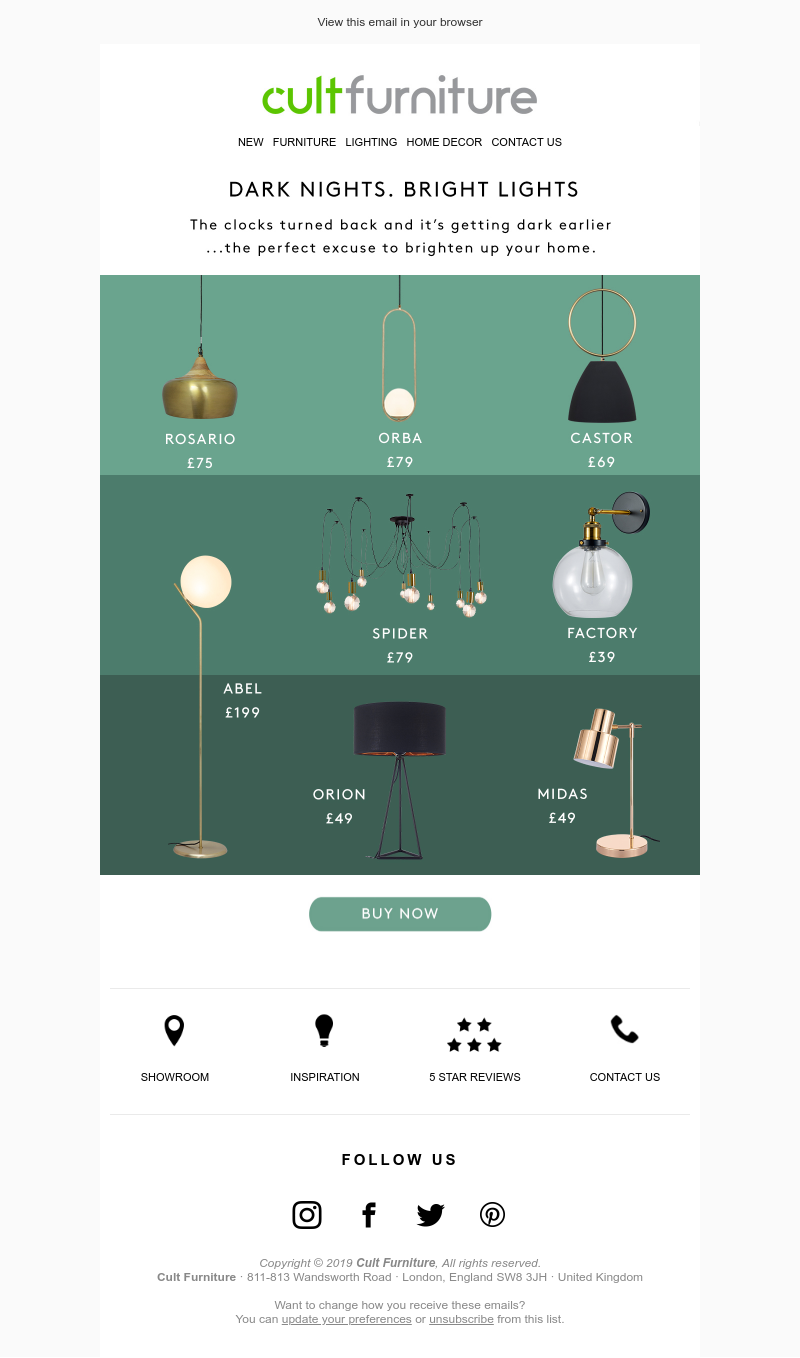Select the LIGHTING navigation link
800x1358 pixels.
[x=371, y=142]
